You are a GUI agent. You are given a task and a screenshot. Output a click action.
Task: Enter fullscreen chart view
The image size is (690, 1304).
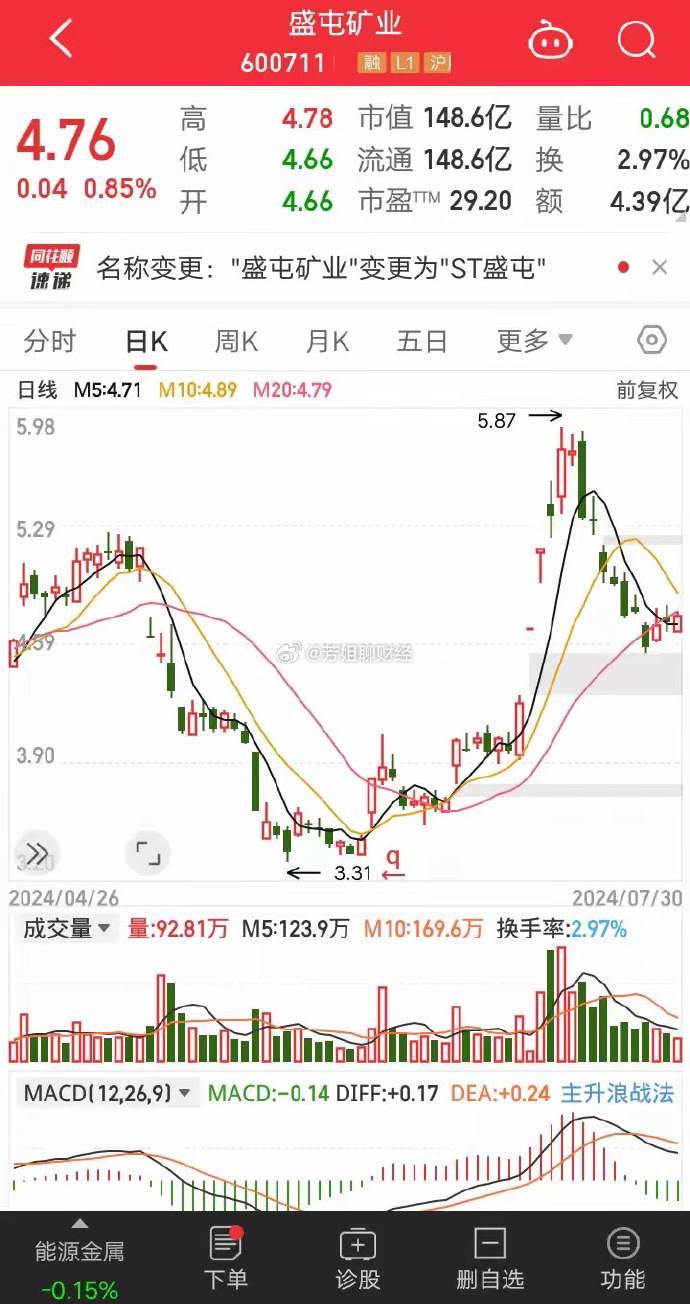pyautogui.click(x=148, y=854)
